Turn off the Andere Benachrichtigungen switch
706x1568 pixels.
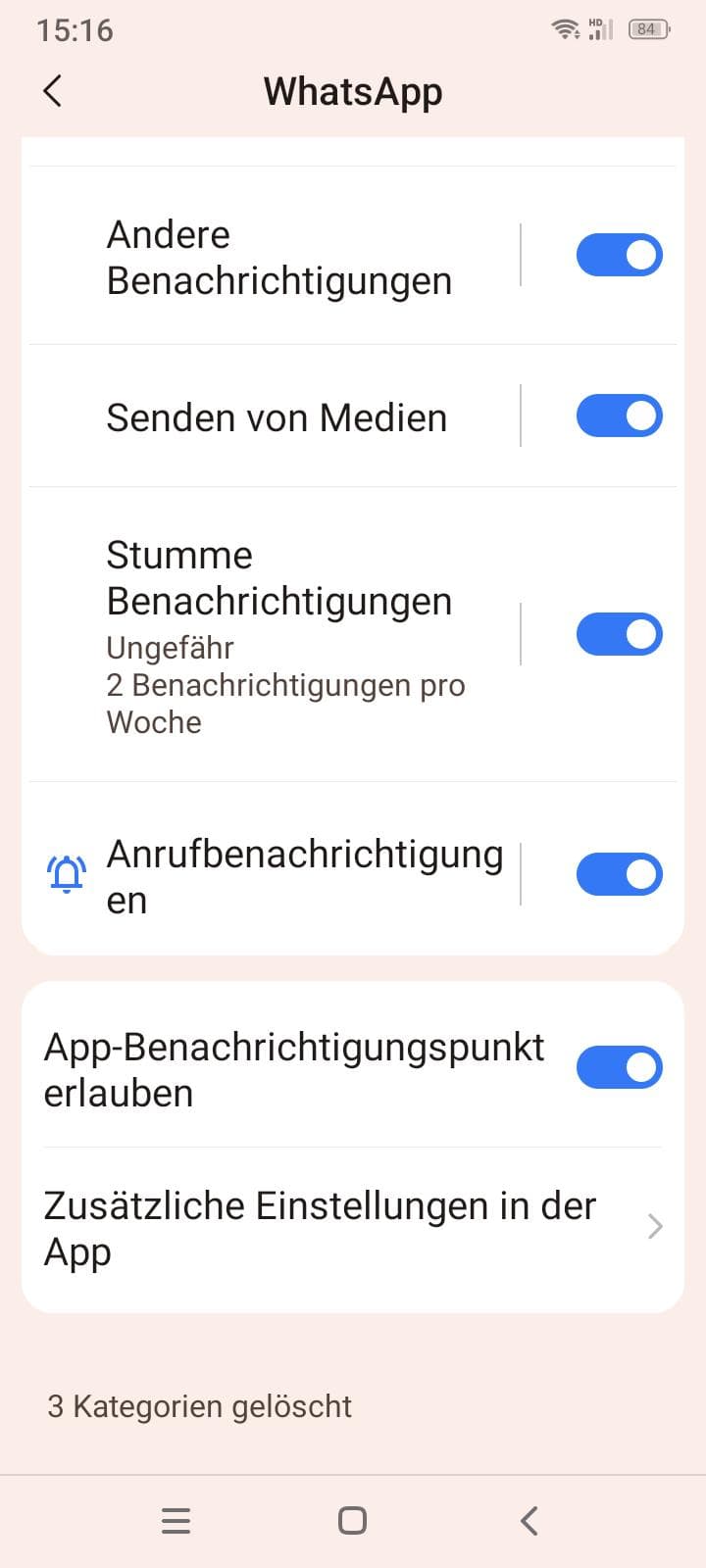619,255
